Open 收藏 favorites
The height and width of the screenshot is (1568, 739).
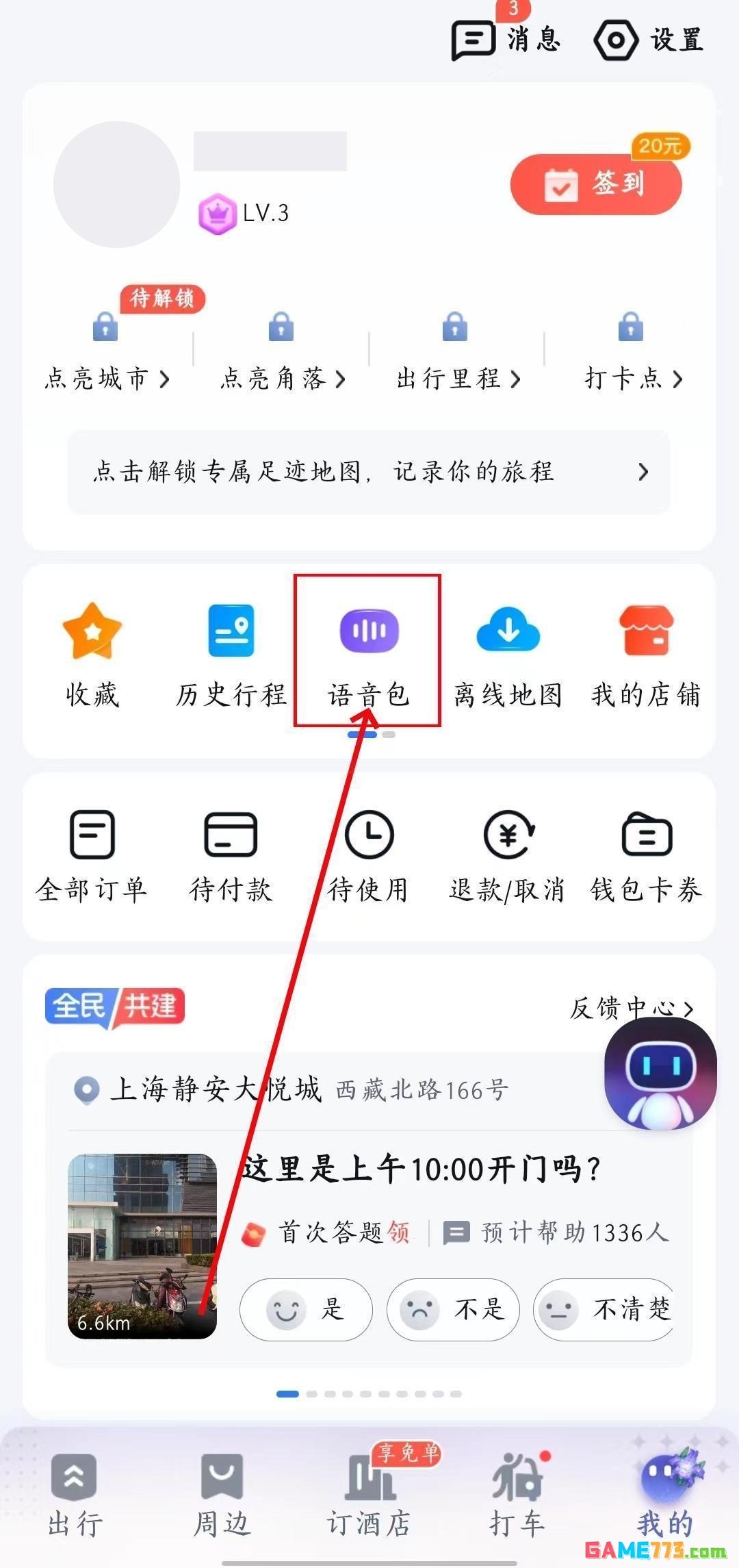pyautogui.click(x=92, y=654)
